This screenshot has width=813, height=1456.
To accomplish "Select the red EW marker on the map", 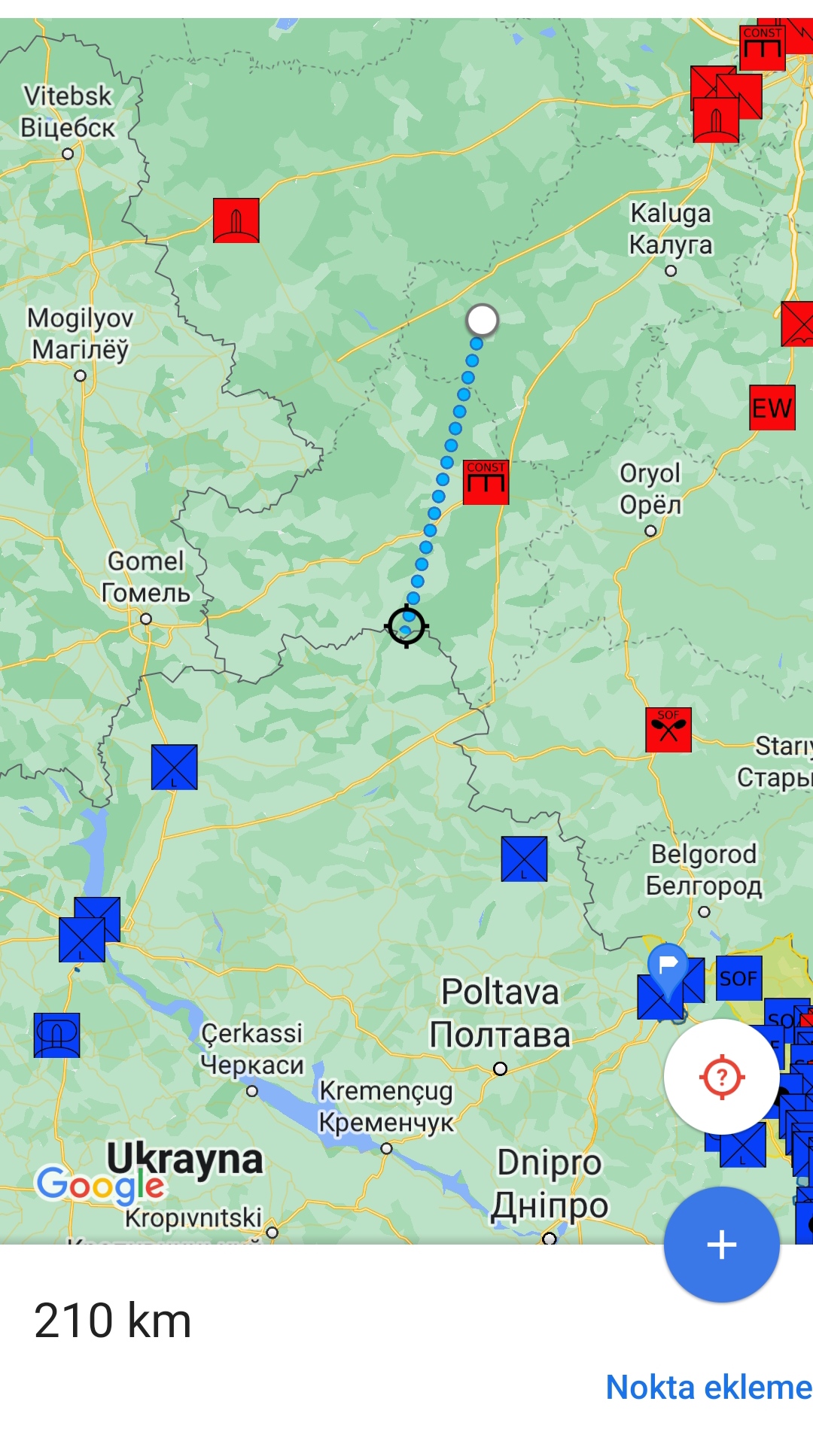I will (x=772, y=408).
